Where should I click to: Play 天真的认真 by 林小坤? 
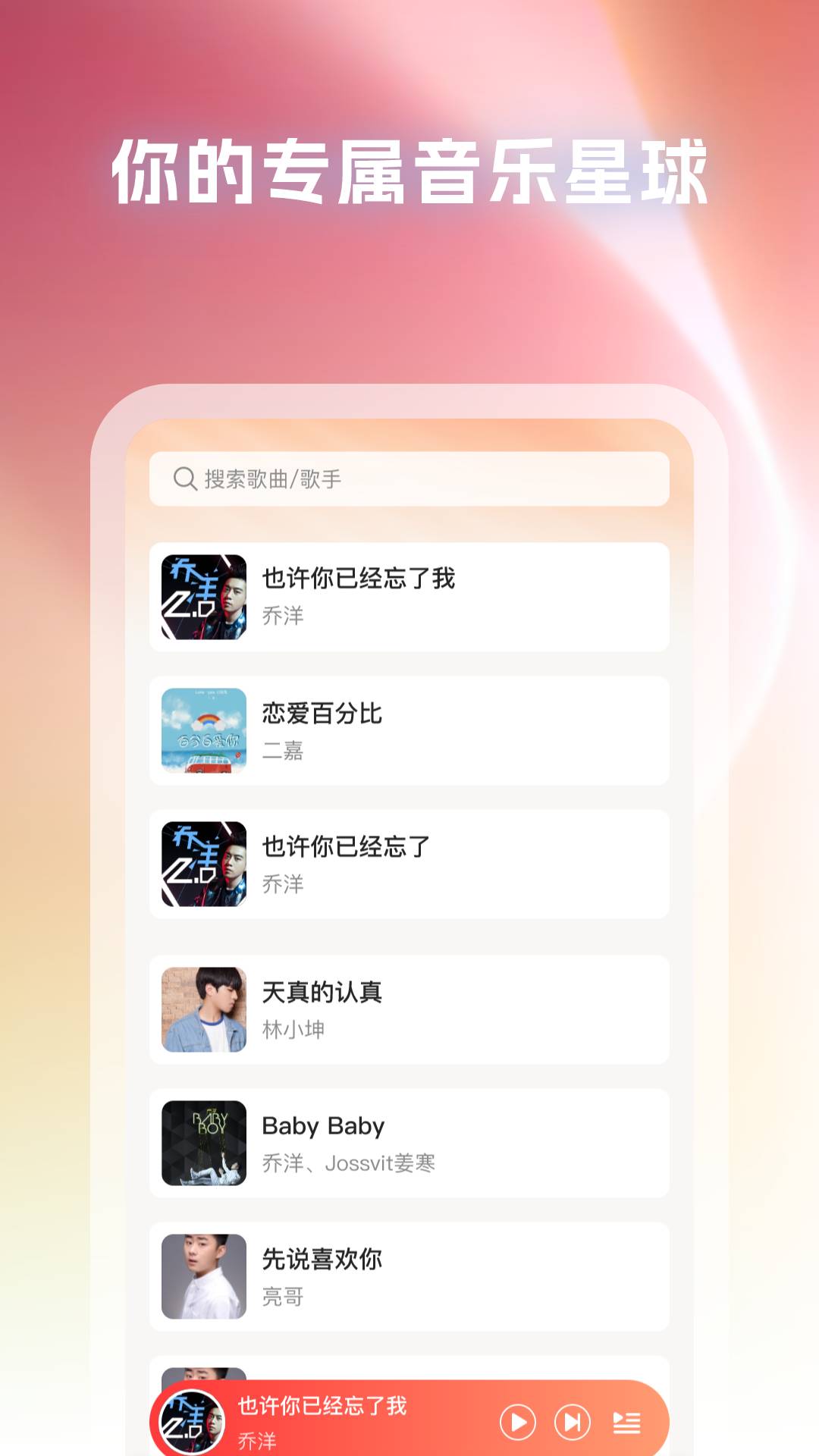[x=409, y=1009]
